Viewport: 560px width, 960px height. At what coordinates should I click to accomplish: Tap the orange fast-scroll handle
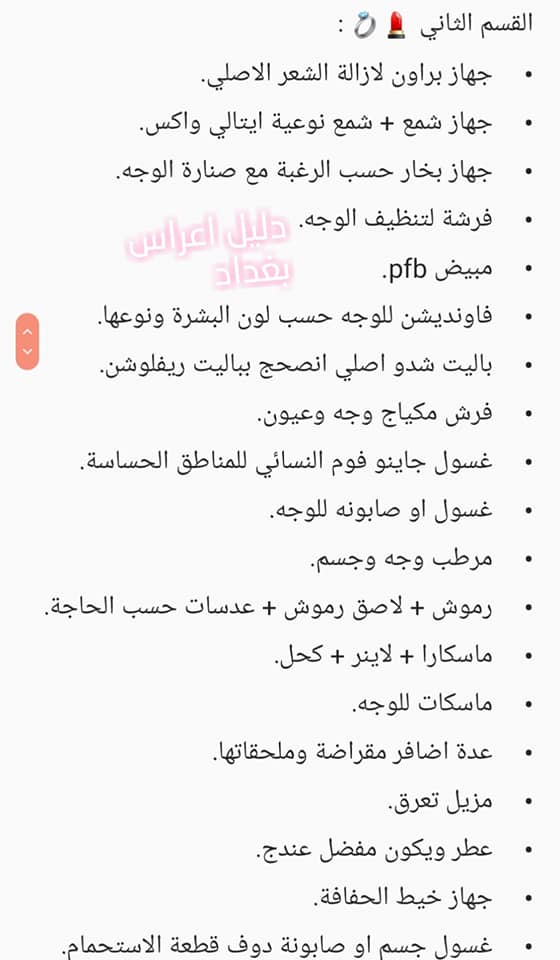28,342
